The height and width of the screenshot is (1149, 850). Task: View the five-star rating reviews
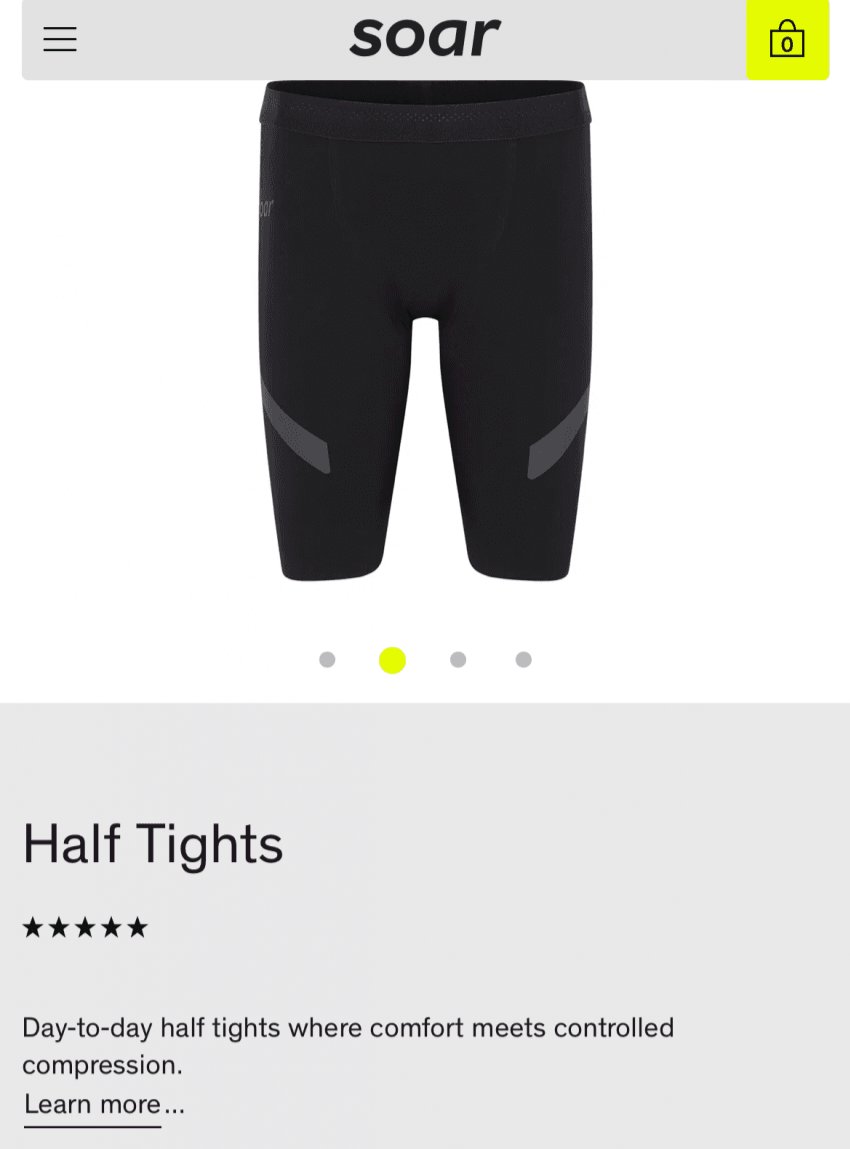pyautogui.click(x=85, y=928)
